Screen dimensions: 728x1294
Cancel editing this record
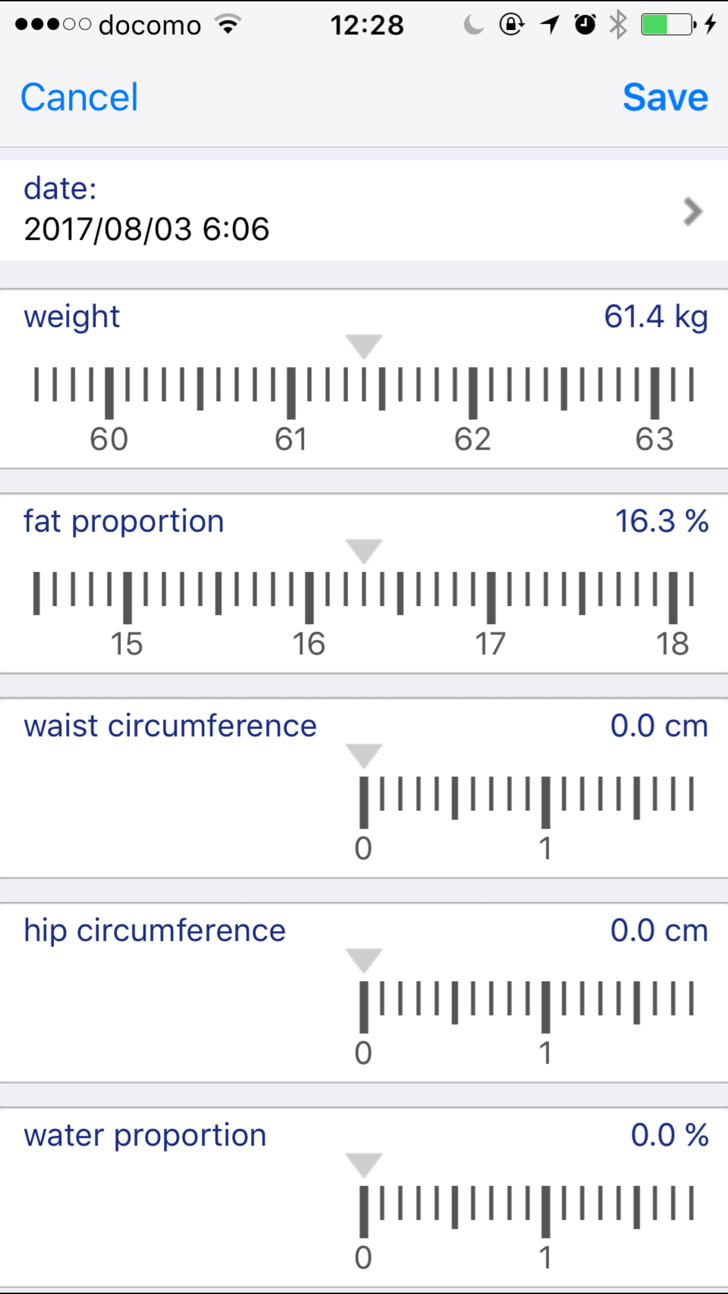tap(79, 97)
